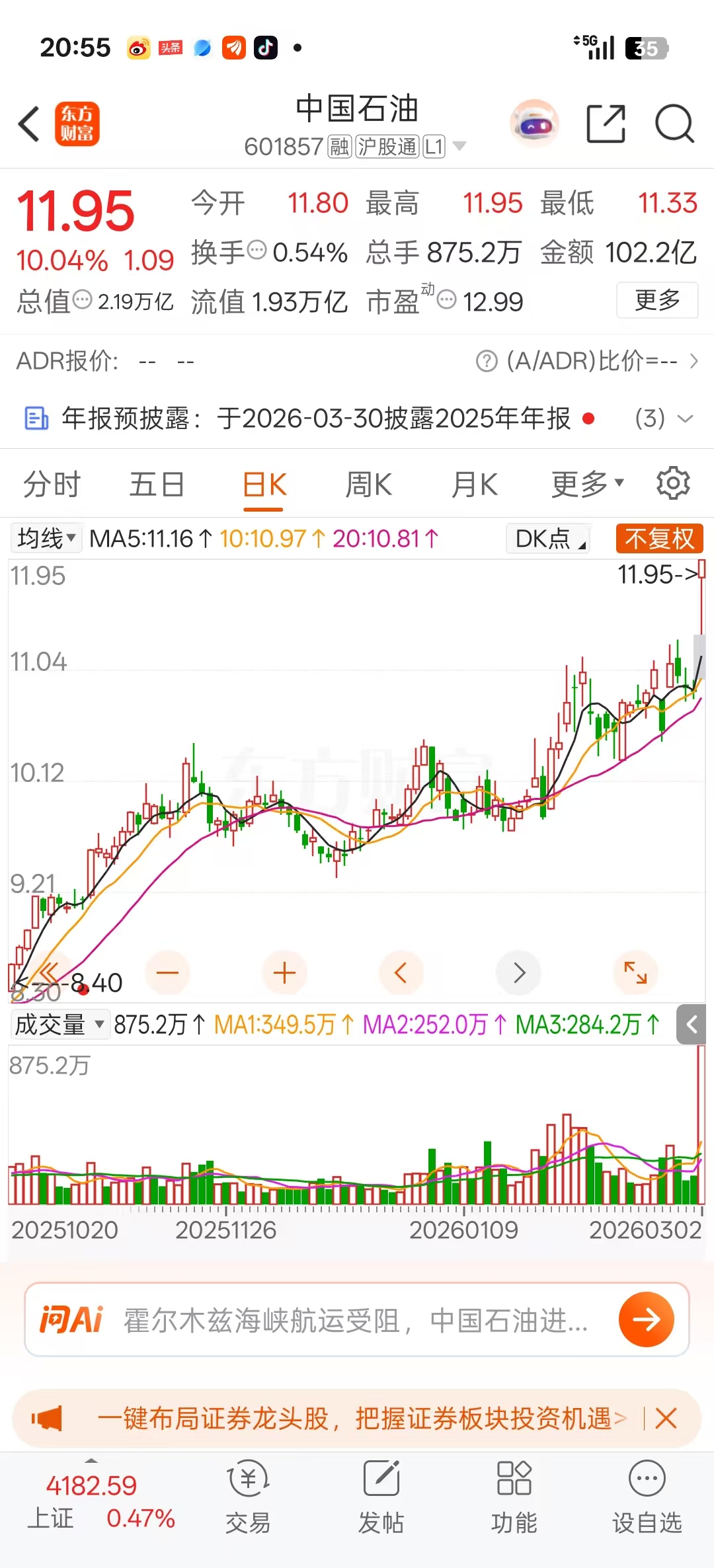
Task: Open the 成交量 indicator dropdown
Action: click(x=59, y=1025)
